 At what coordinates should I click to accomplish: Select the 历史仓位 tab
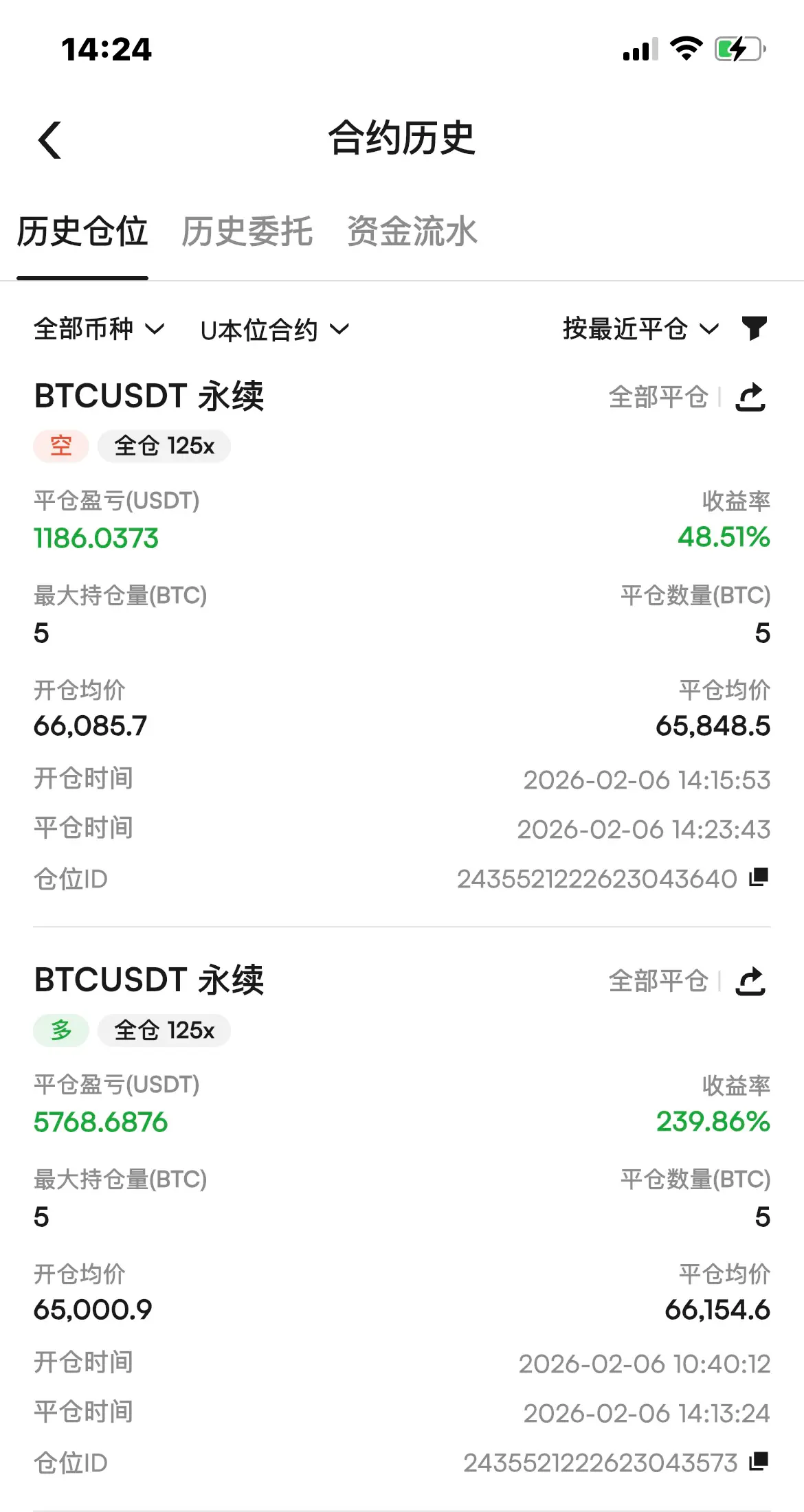click(82, 231)
